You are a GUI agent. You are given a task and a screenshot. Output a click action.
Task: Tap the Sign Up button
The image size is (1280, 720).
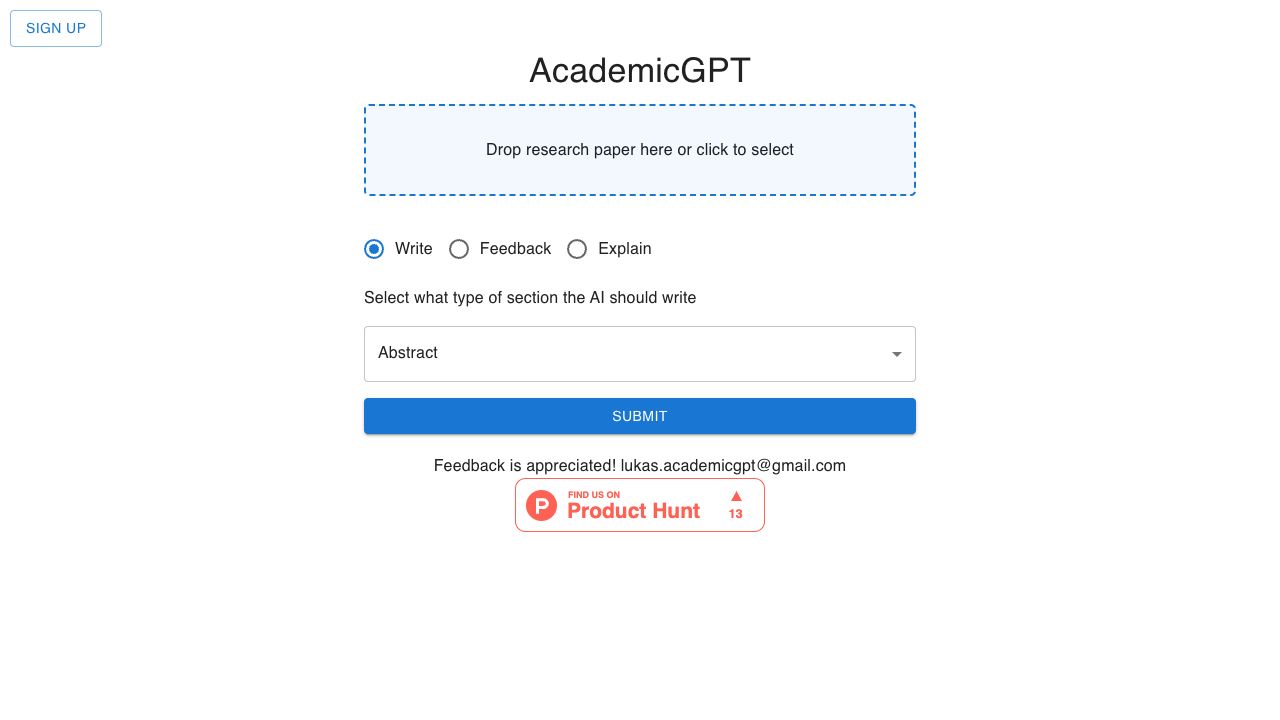tap(56, 28)
